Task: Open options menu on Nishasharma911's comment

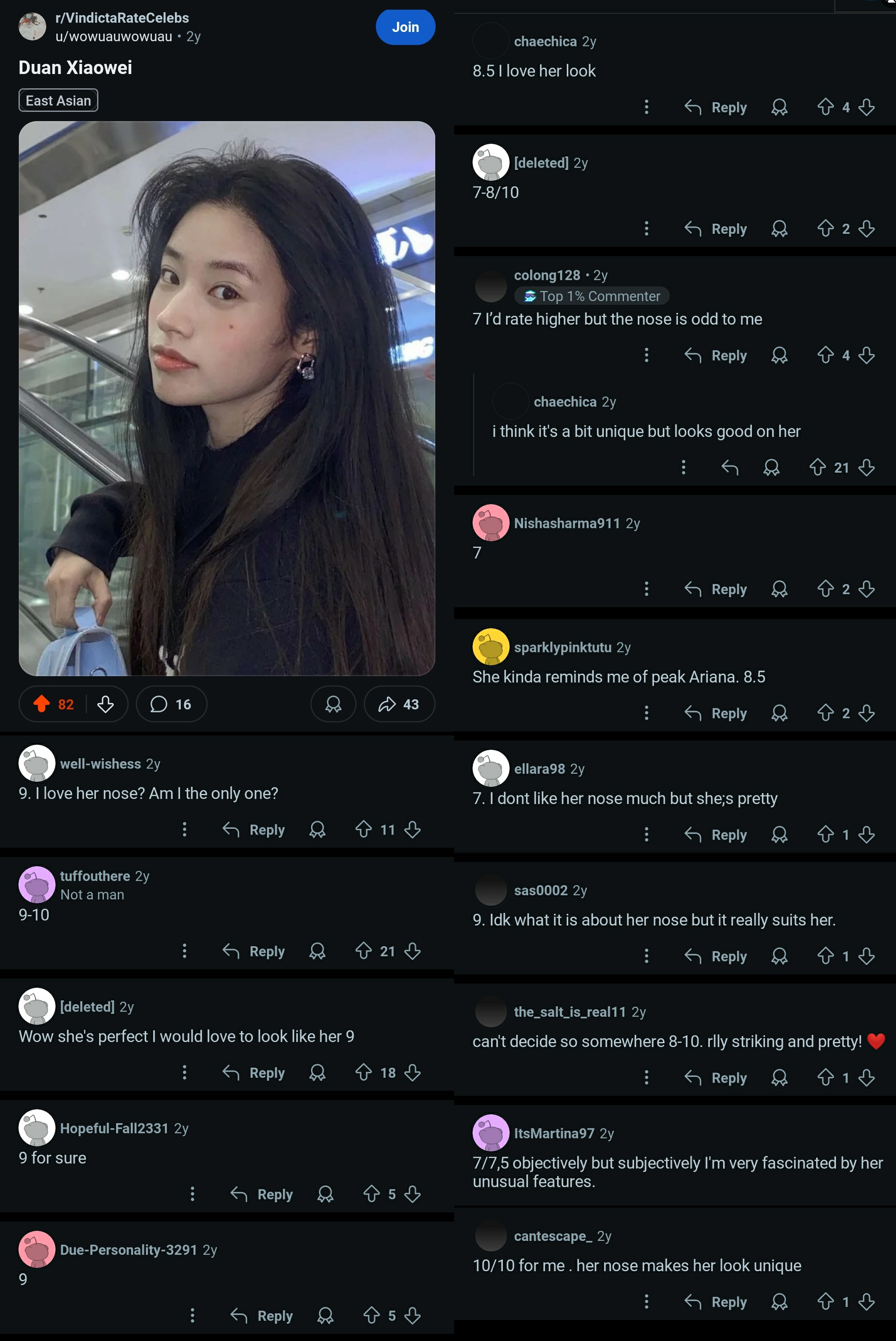Action: (x=646, y=589)
